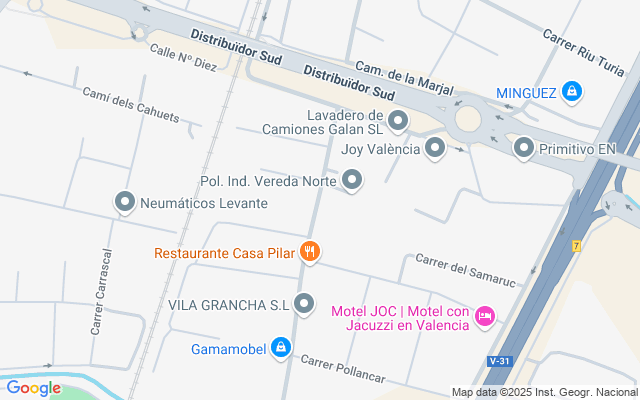Tap the Gamamobel shop pin

(282, 348)
